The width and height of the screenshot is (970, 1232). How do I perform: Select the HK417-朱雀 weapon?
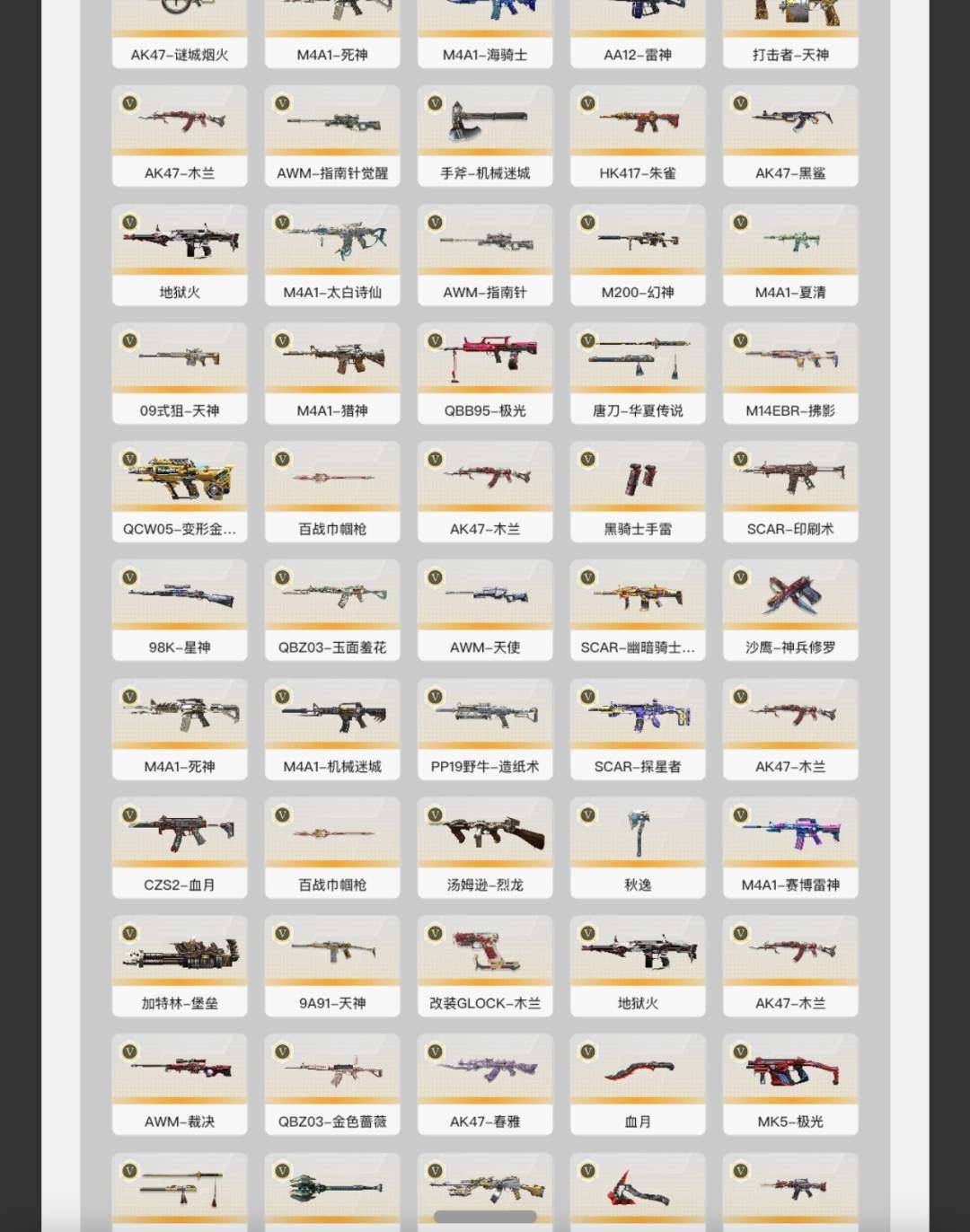click(638, 136)
